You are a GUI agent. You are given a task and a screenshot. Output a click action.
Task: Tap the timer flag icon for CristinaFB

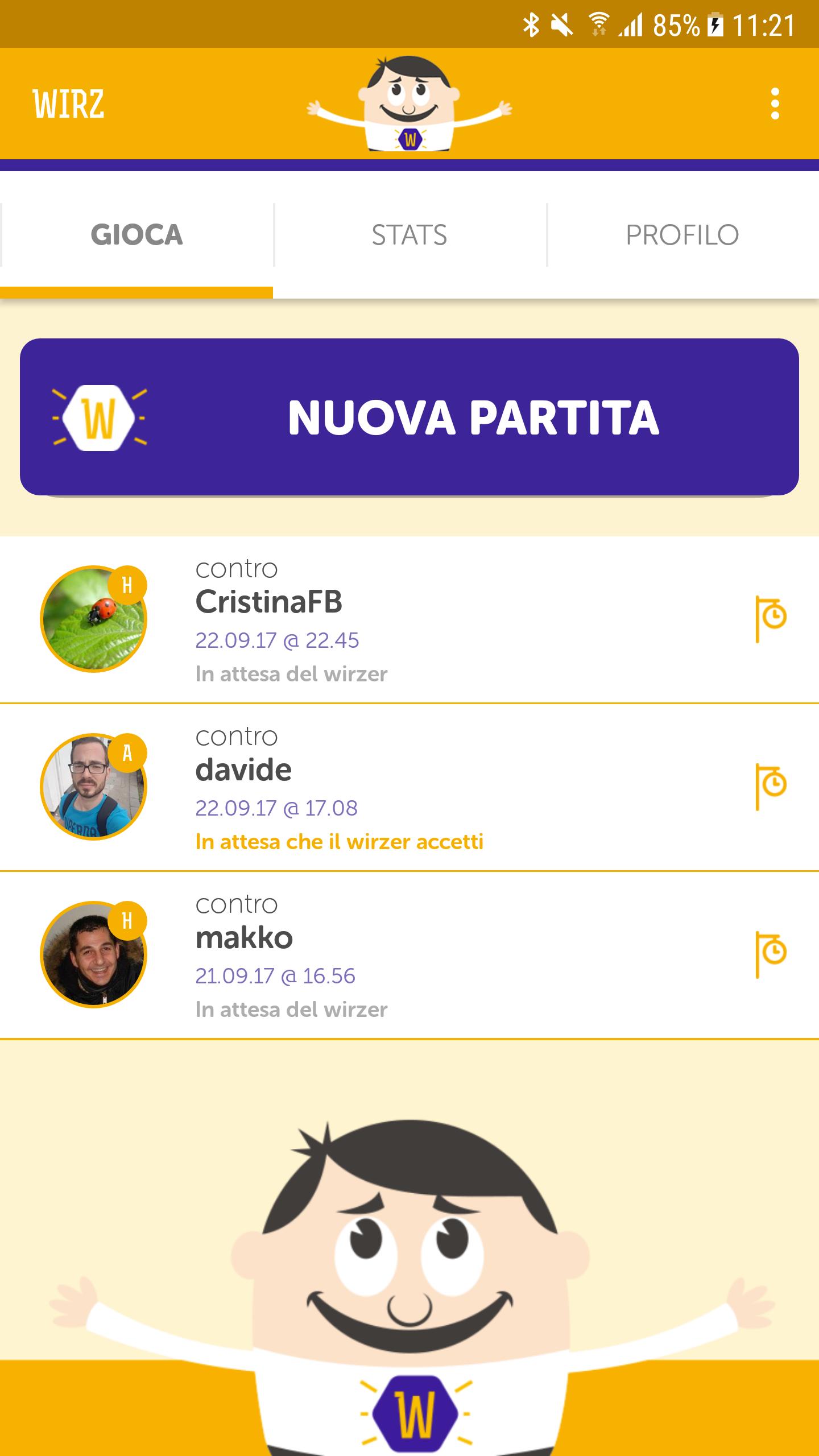771,619
